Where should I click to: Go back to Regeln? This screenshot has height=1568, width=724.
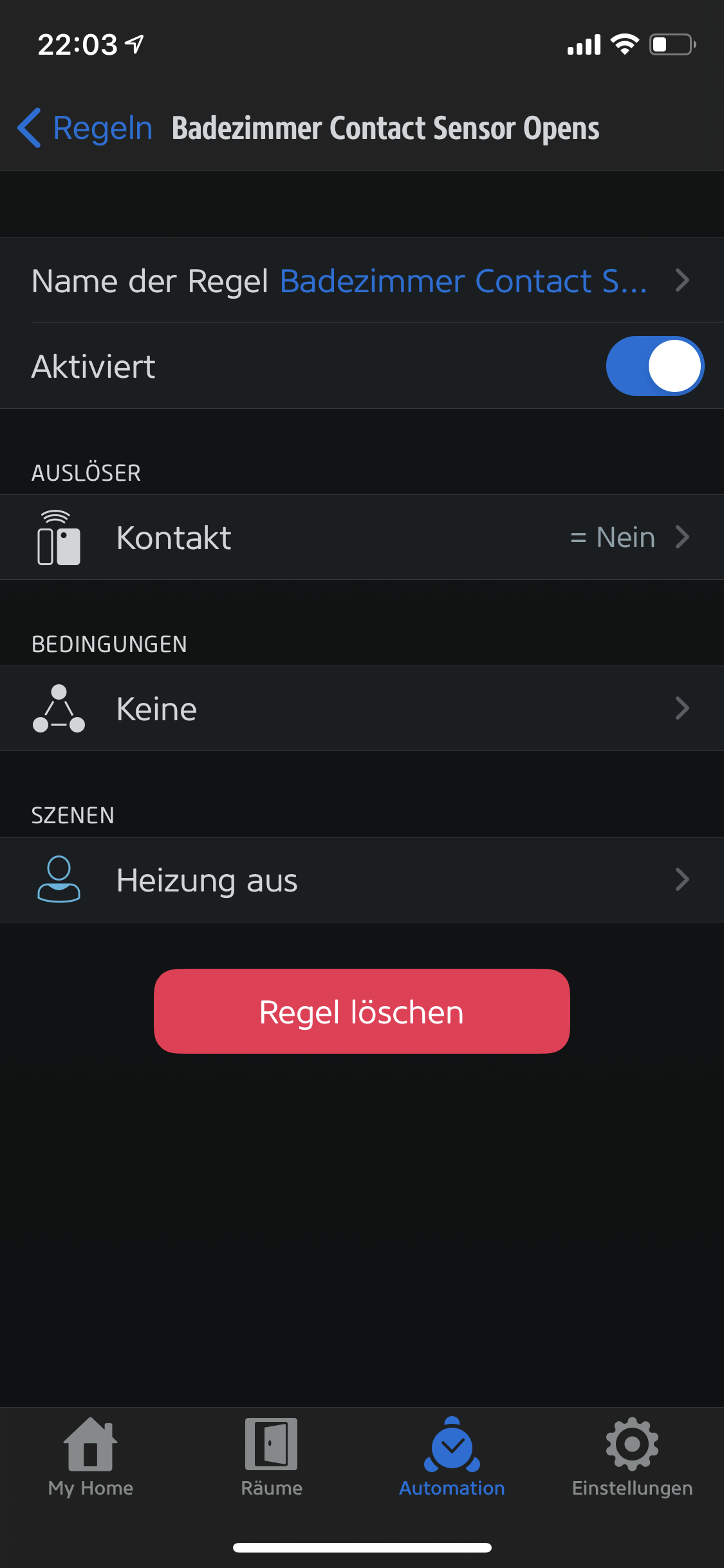pyautogui.click(x=85, y=128)
